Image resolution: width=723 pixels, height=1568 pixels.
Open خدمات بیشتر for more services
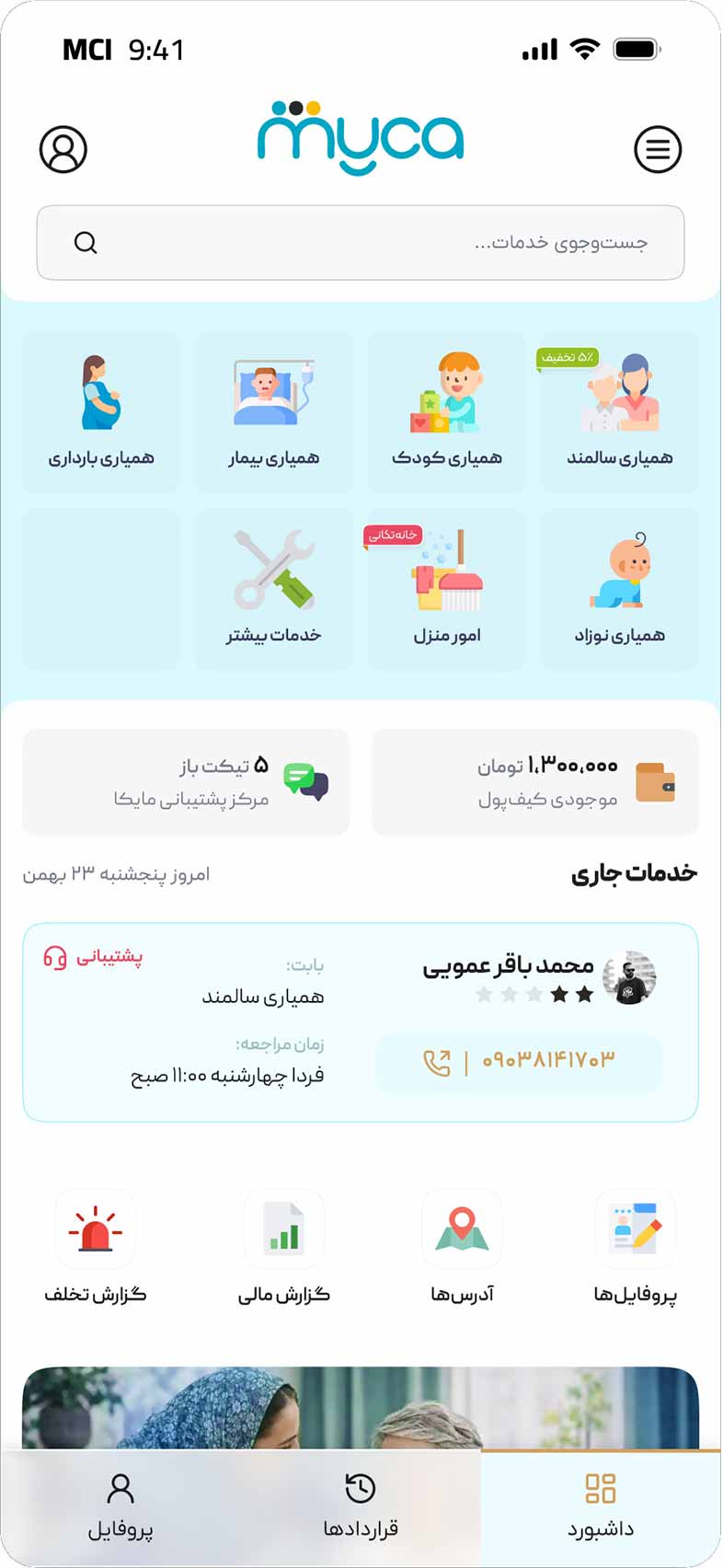pyautogui.click(x=274, y=589)
